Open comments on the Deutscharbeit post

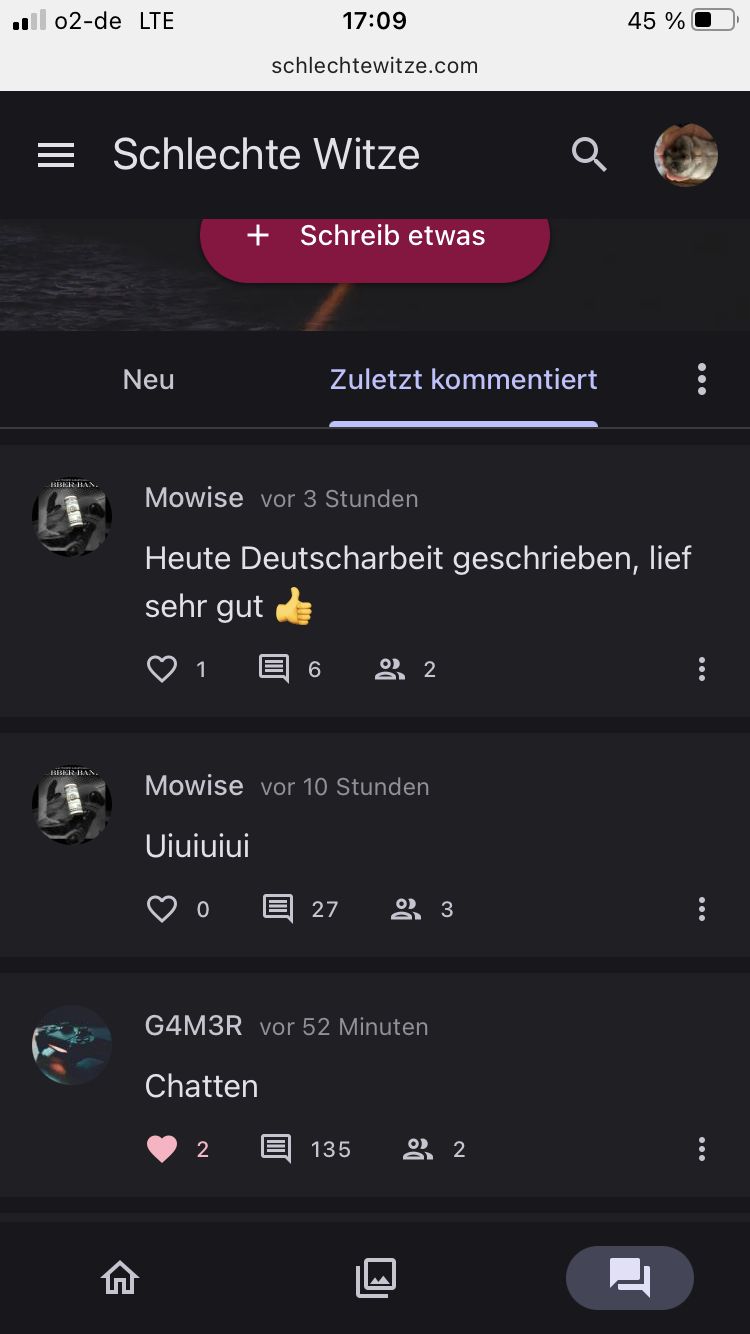(274, 669)
